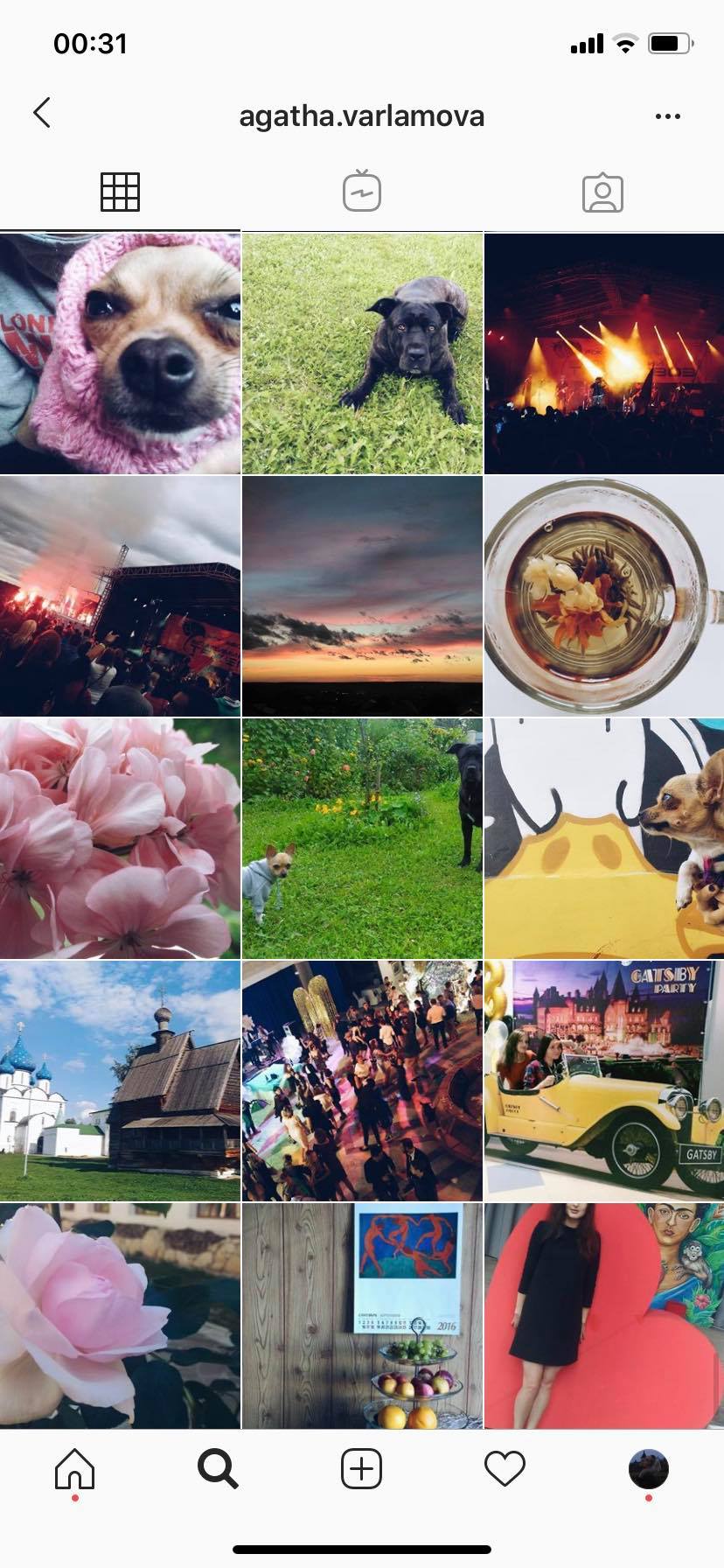Open the chihuahua in pink knit hat photo
The width and height of the screenshot is (724, 1568).
pyautogui.click(x=120, y=353)
